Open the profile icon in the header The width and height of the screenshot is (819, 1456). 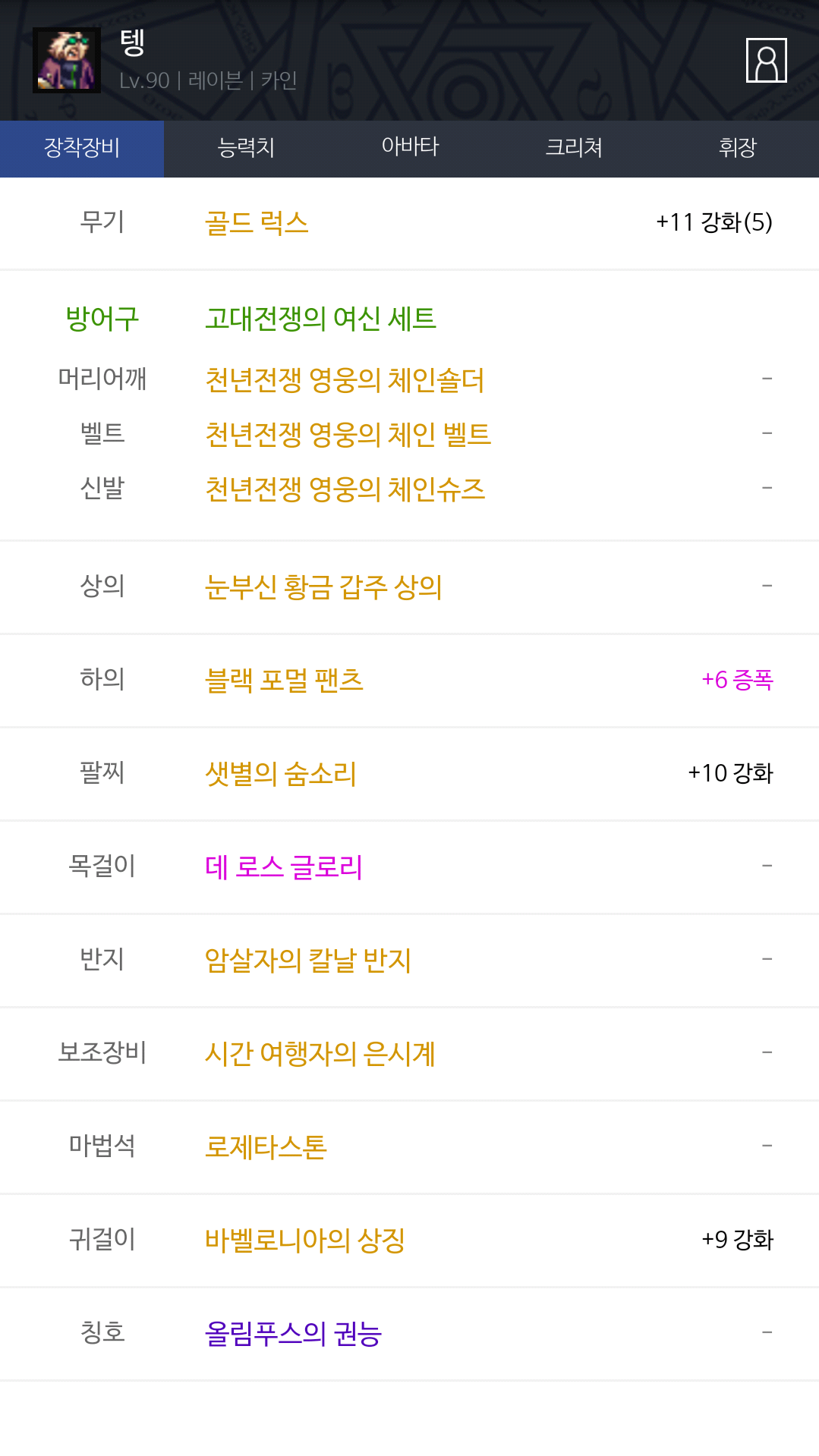(766, 60)
